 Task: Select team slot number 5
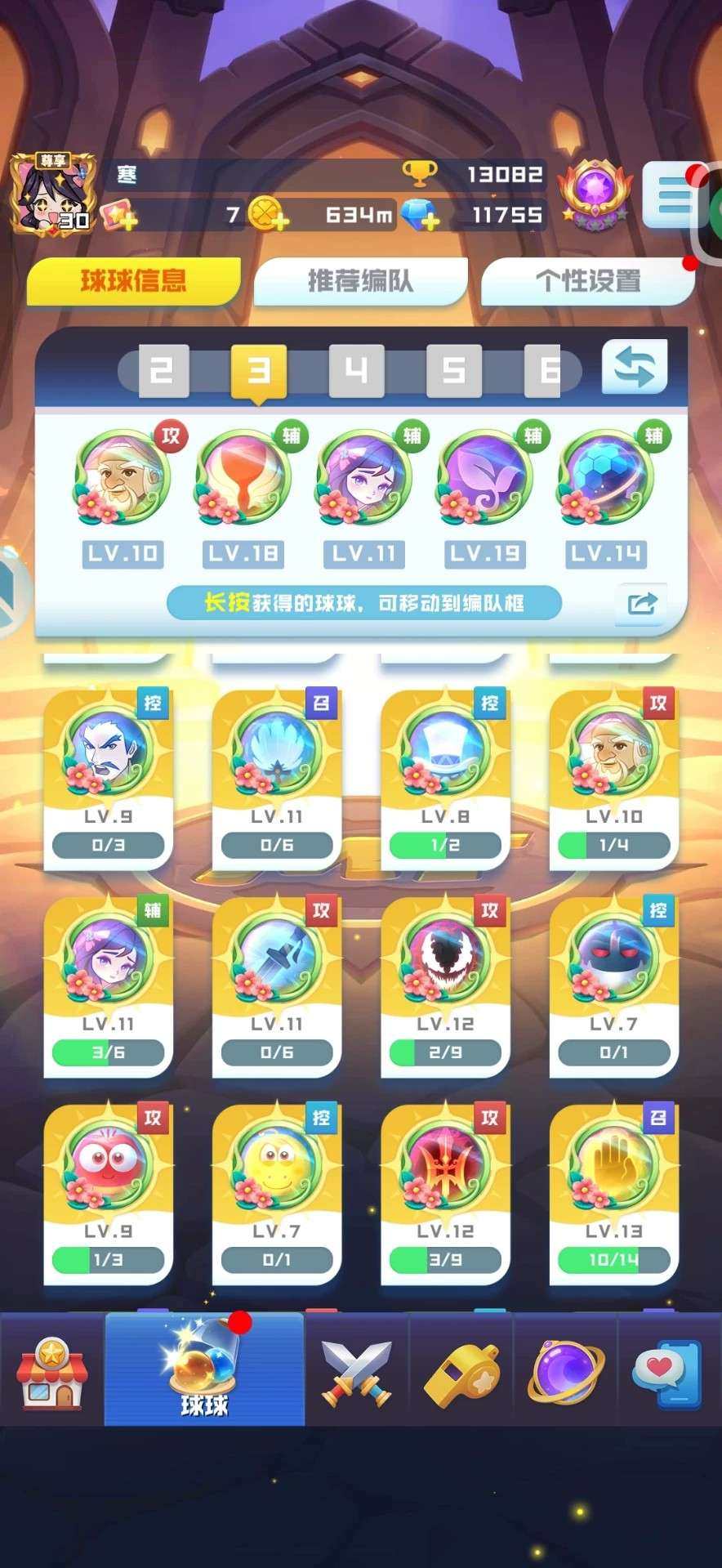coord(453,371)
